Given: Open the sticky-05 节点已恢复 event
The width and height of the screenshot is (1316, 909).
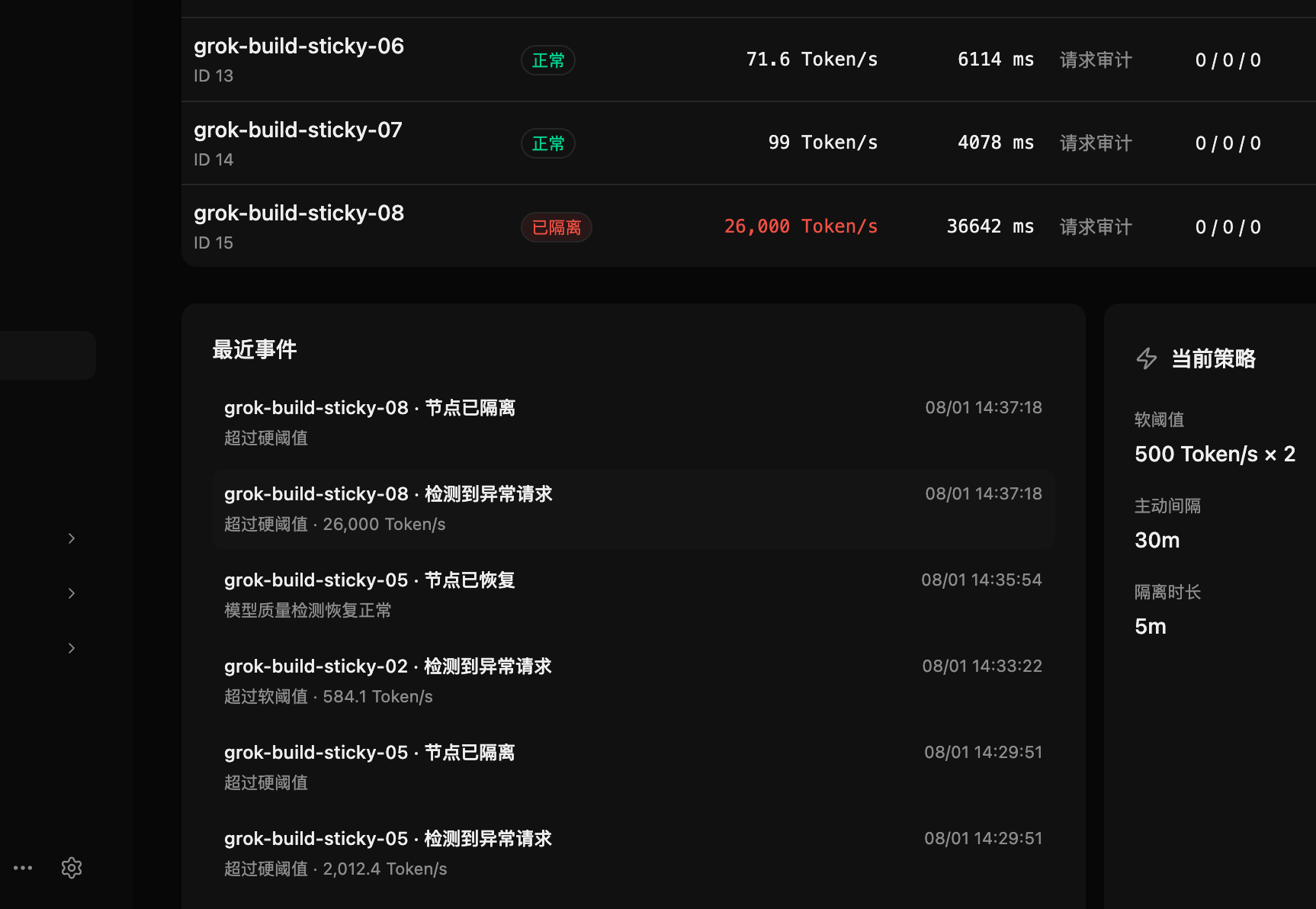Looking at the screenshot, I should click(x=633, y=595).
